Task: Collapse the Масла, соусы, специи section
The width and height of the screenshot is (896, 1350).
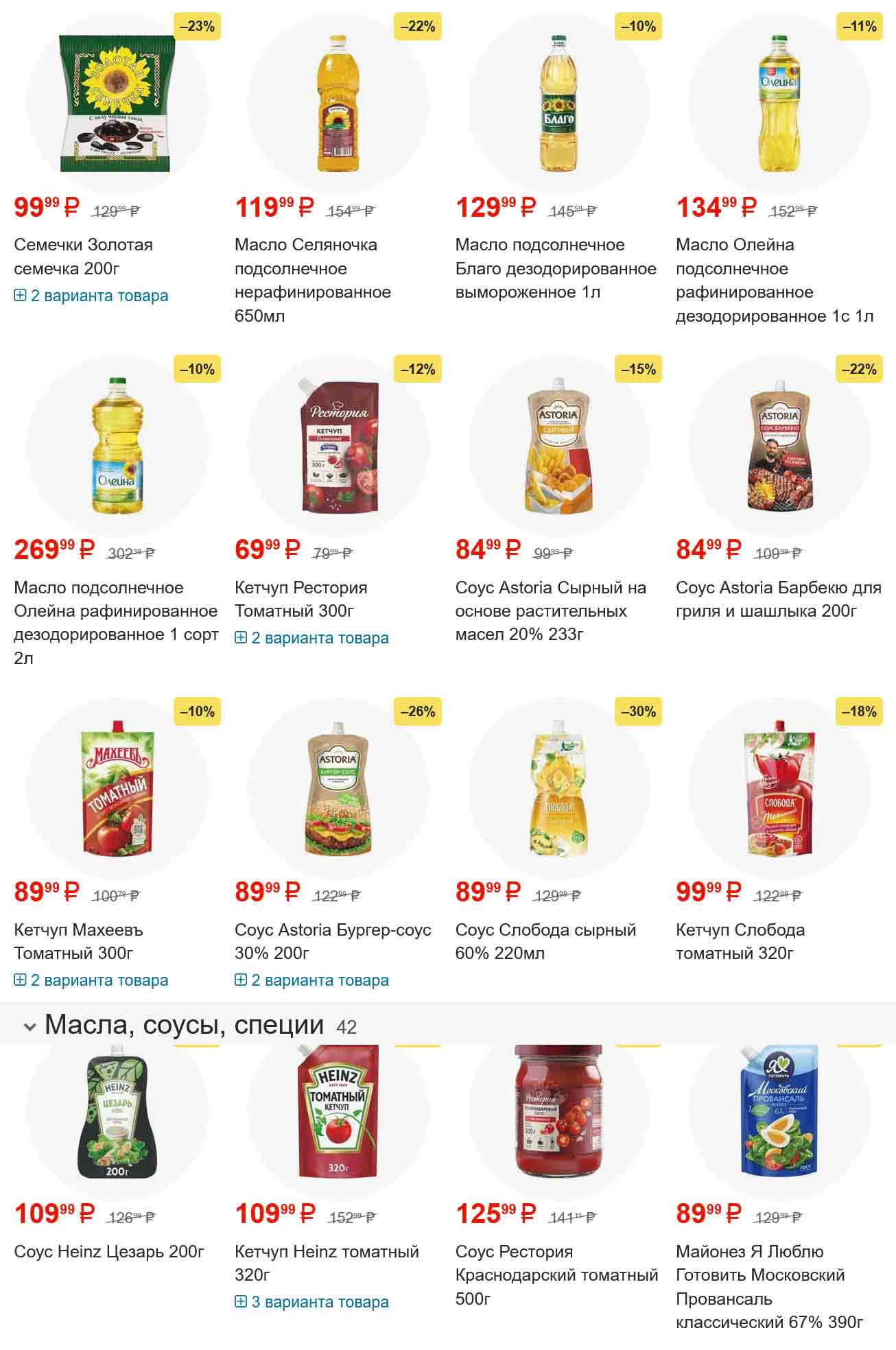Action: coord(30,1027)
